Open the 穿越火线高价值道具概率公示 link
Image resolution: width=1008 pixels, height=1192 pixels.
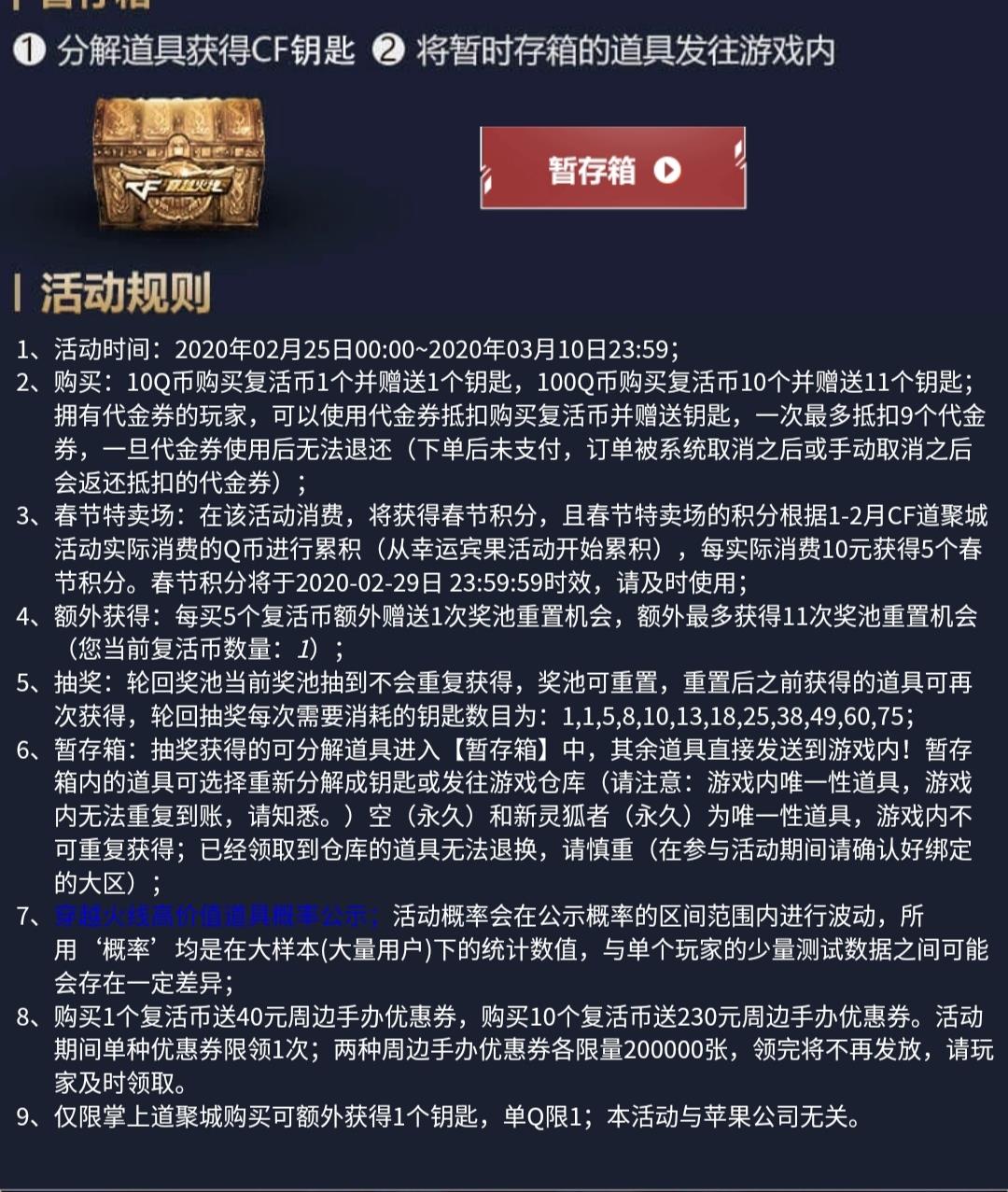(x=217, y=916)
